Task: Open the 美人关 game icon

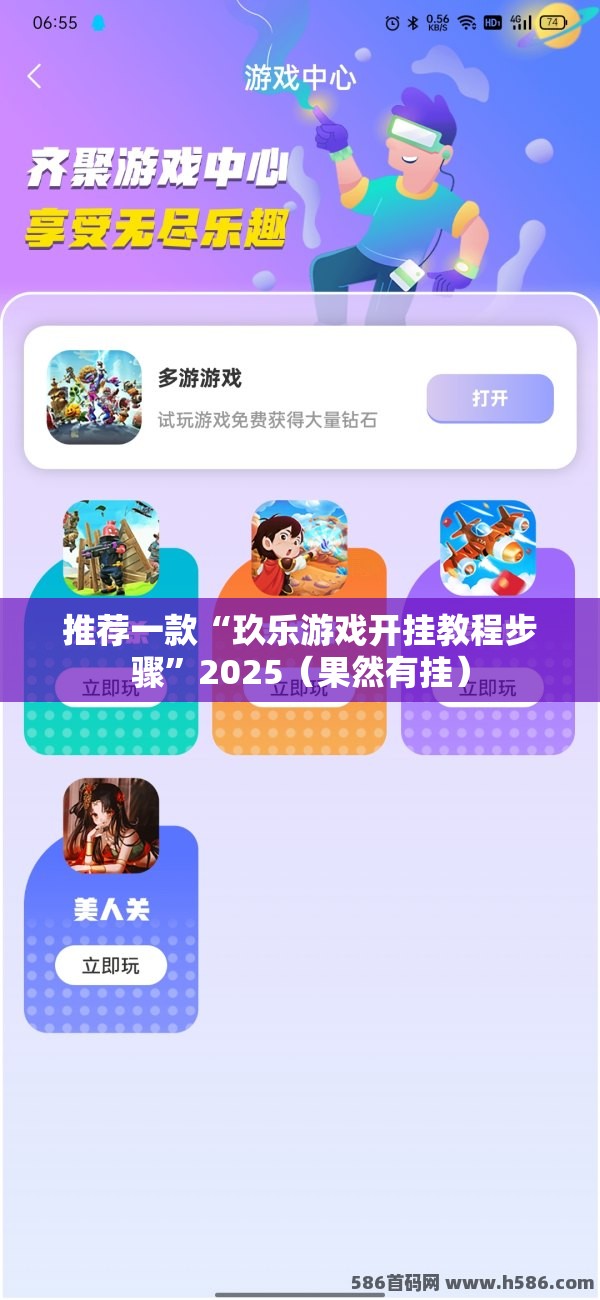Action: tap(111, 825)
